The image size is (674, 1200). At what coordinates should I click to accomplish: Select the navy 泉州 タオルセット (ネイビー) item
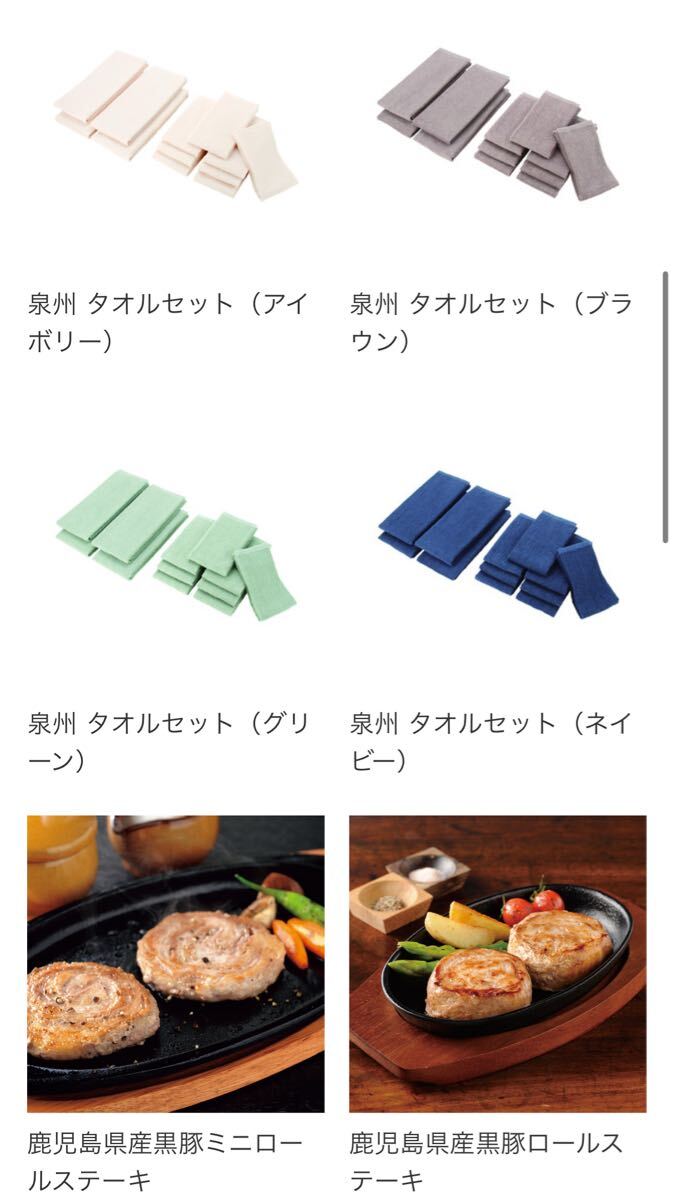pyautogui.click(x=497, y=543)
